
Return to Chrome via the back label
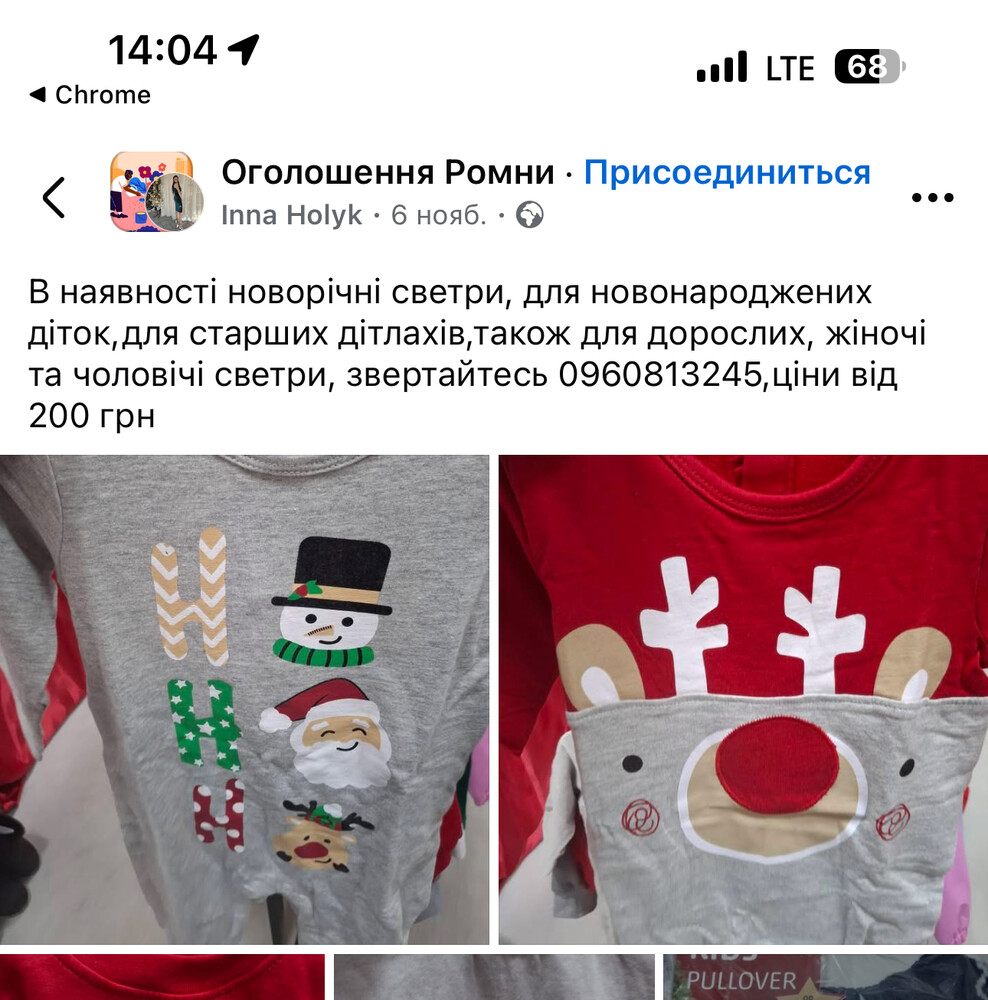pos(90,95)
